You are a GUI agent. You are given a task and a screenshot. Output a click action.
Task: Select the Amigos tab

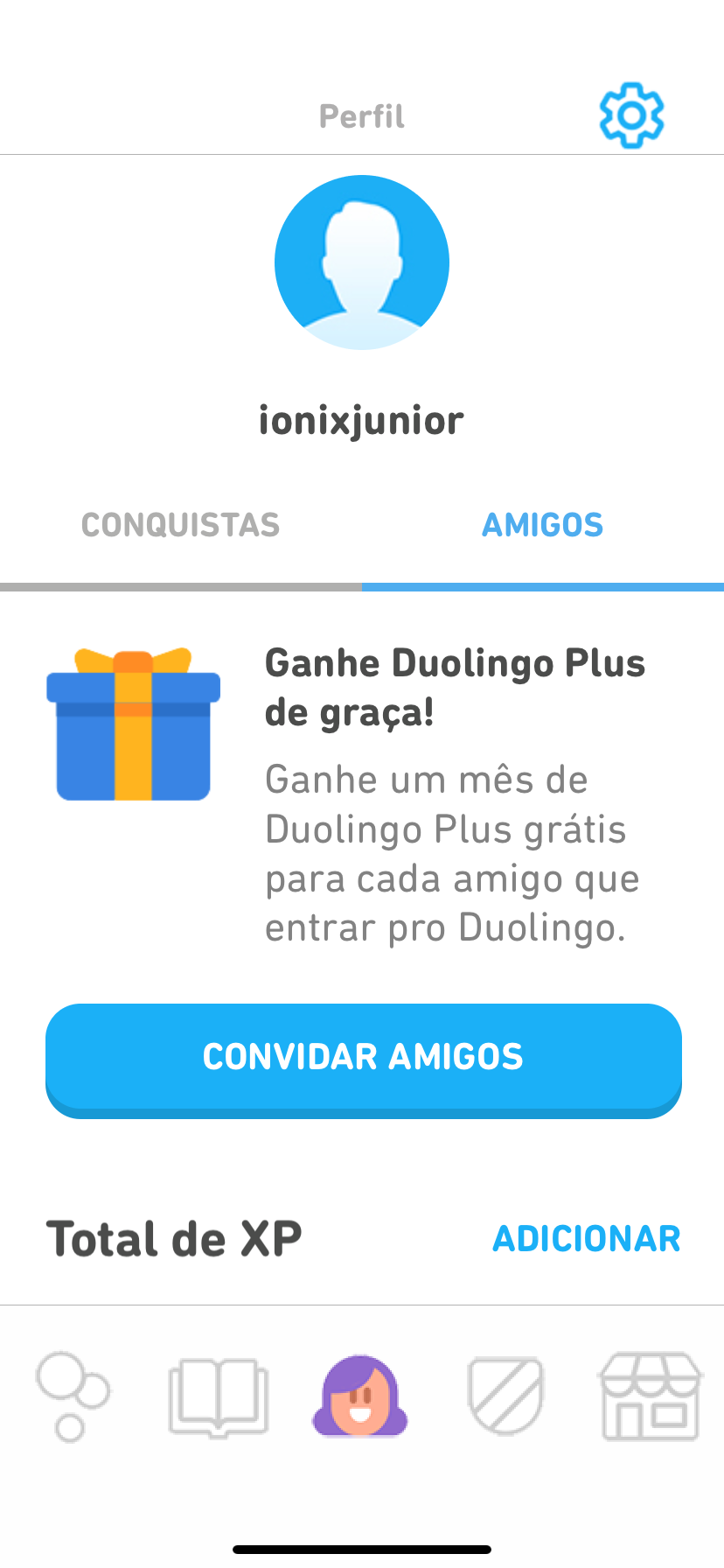coord(542,525)
